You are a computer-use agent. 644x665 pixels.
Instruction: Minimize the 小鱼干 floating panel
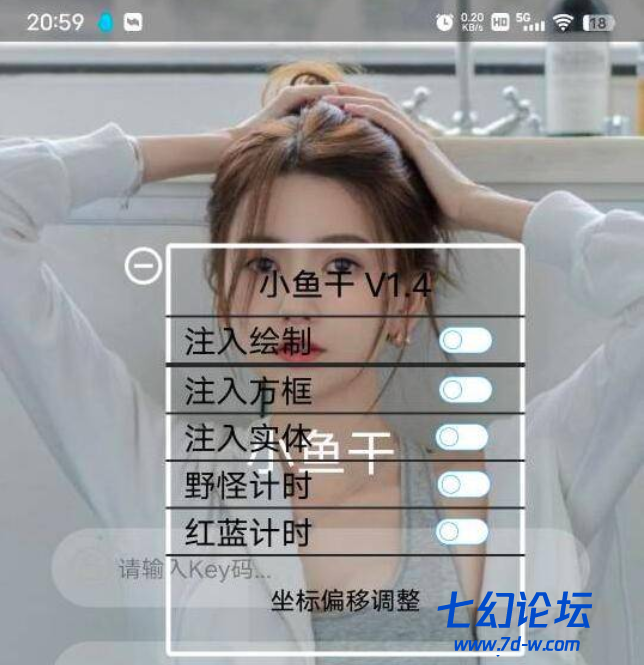[x=143, y=266]
